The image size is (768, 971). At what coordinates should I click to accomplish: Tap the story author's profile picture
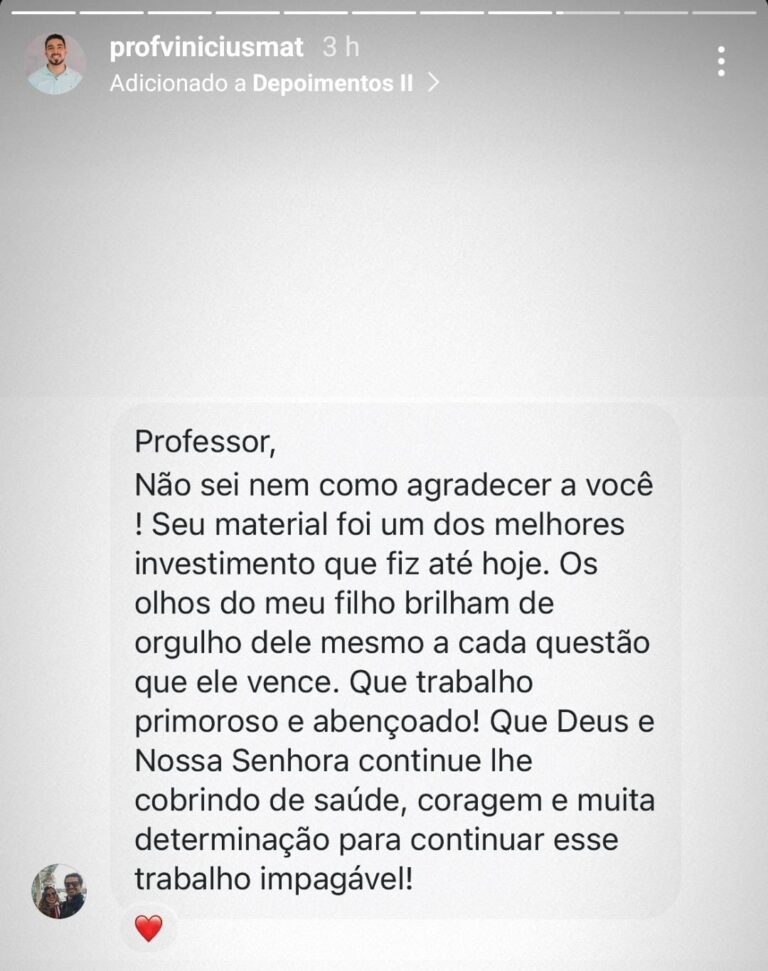pyautogui.click(x=55, y=63)
